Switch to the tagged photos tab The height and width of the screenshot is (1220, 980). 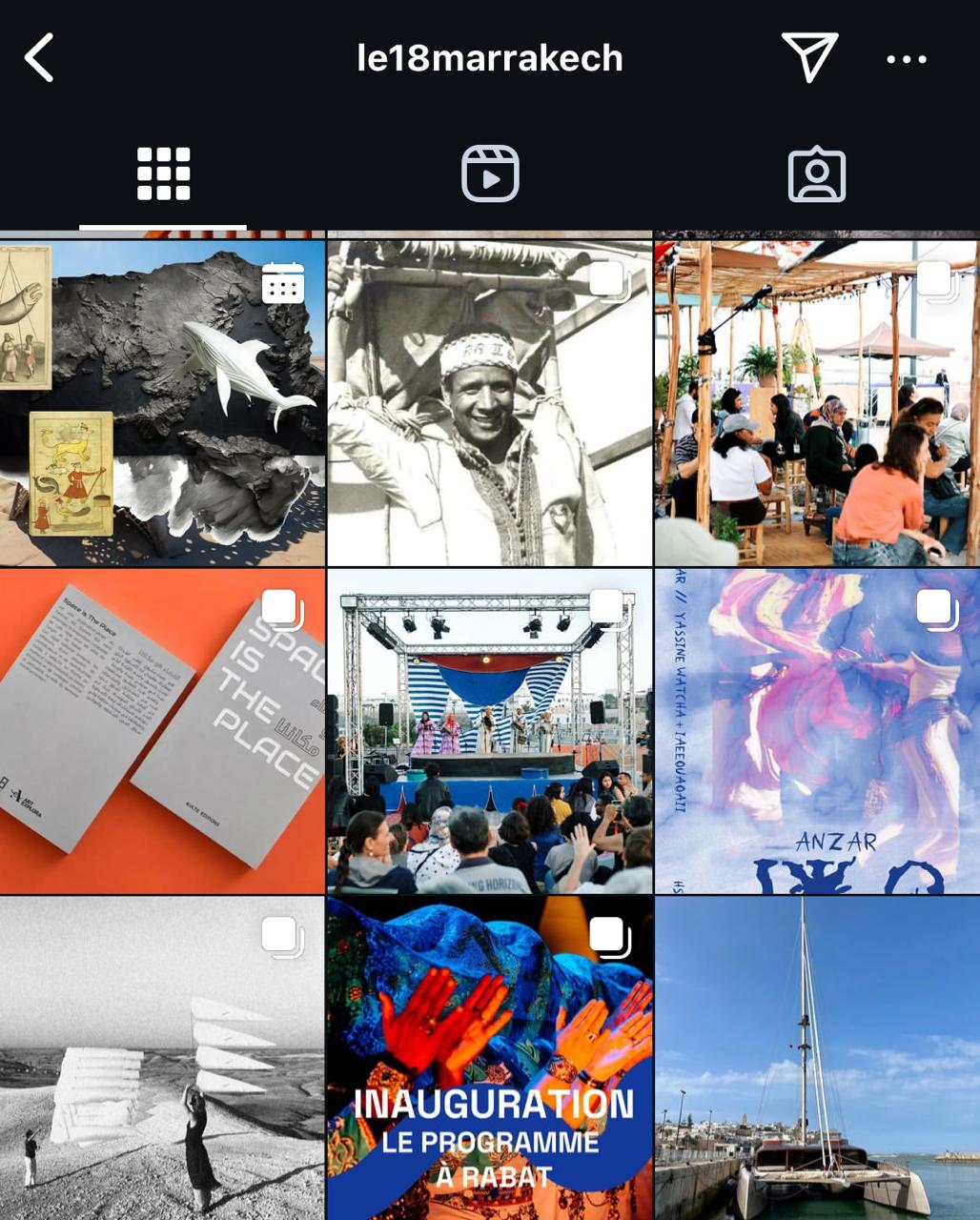[817, 174]
